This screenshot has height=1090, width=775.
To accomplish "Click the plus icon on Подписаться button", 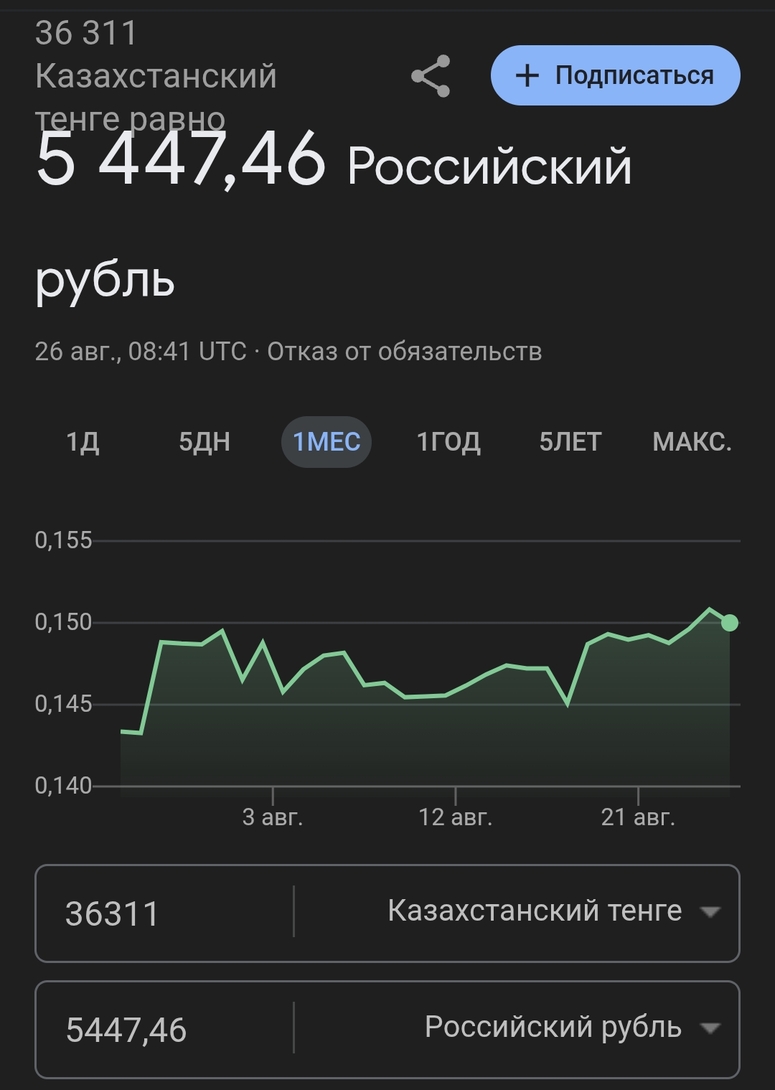I will [x=529, y=75].
